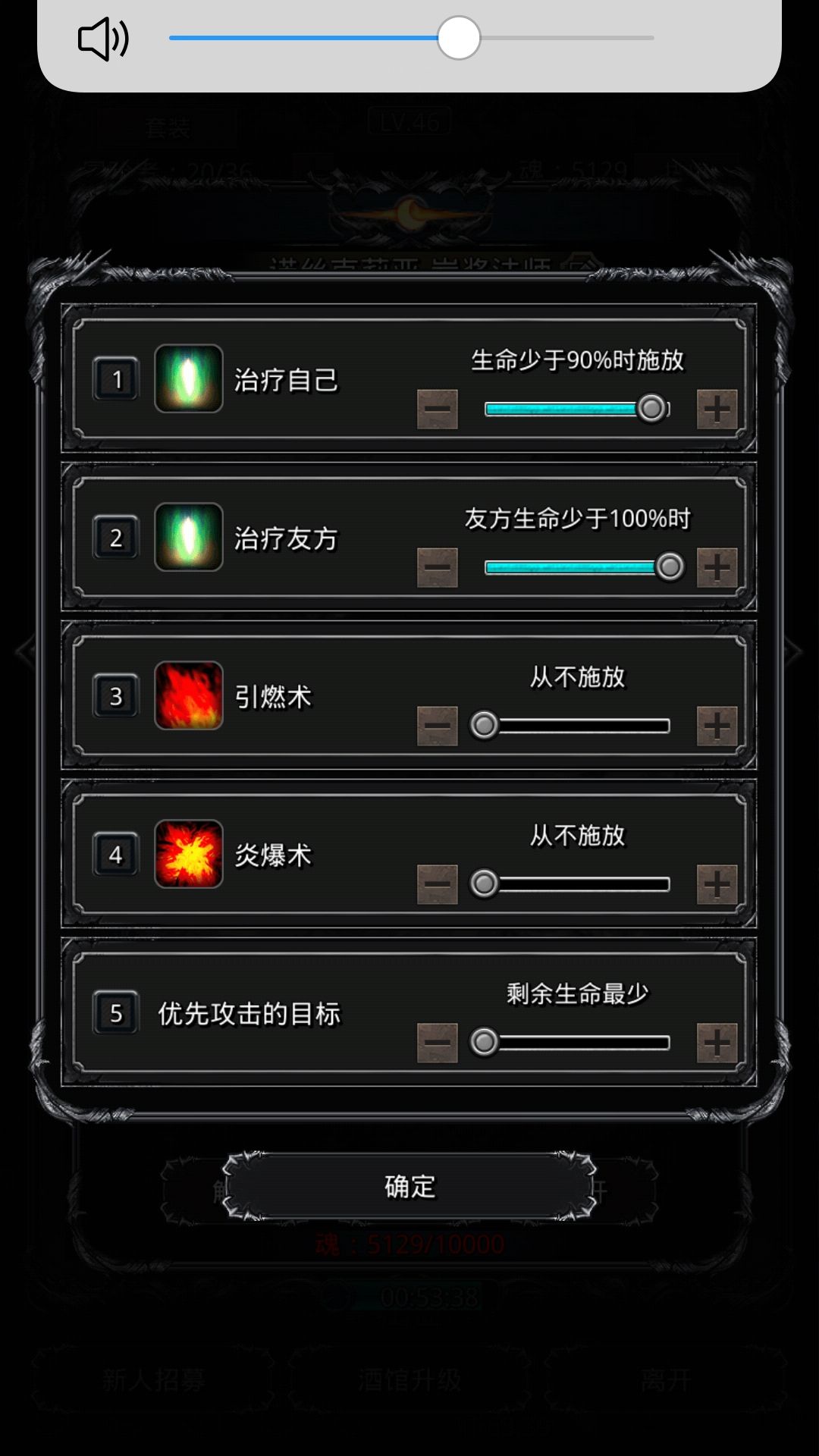Increase 治疗自己 threshold with plus button
Image resolution: width=819 pixels, height=1456 pixels.
click(x=717, y=409)
